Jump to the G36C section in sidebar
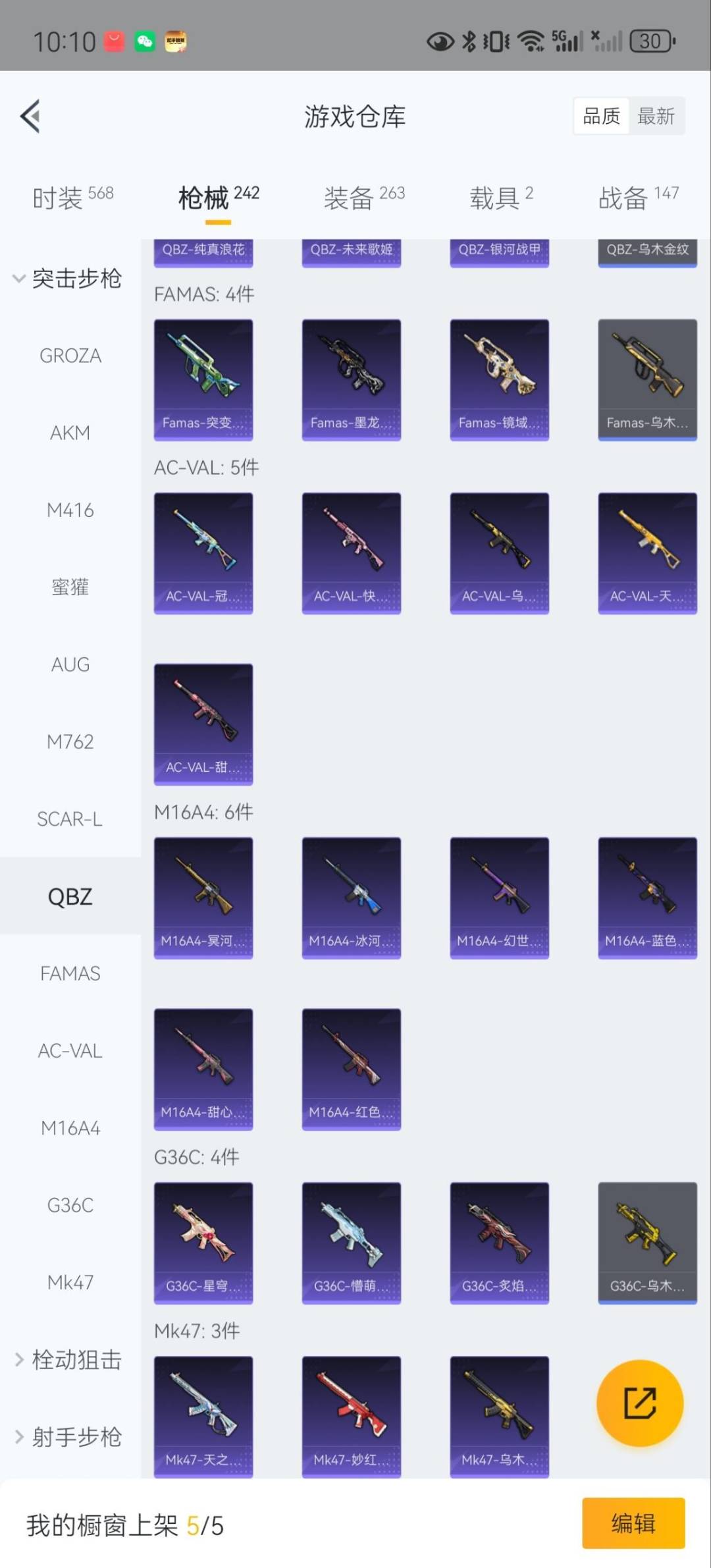Screen dimensions: 711x1568 click(70, 1205)
